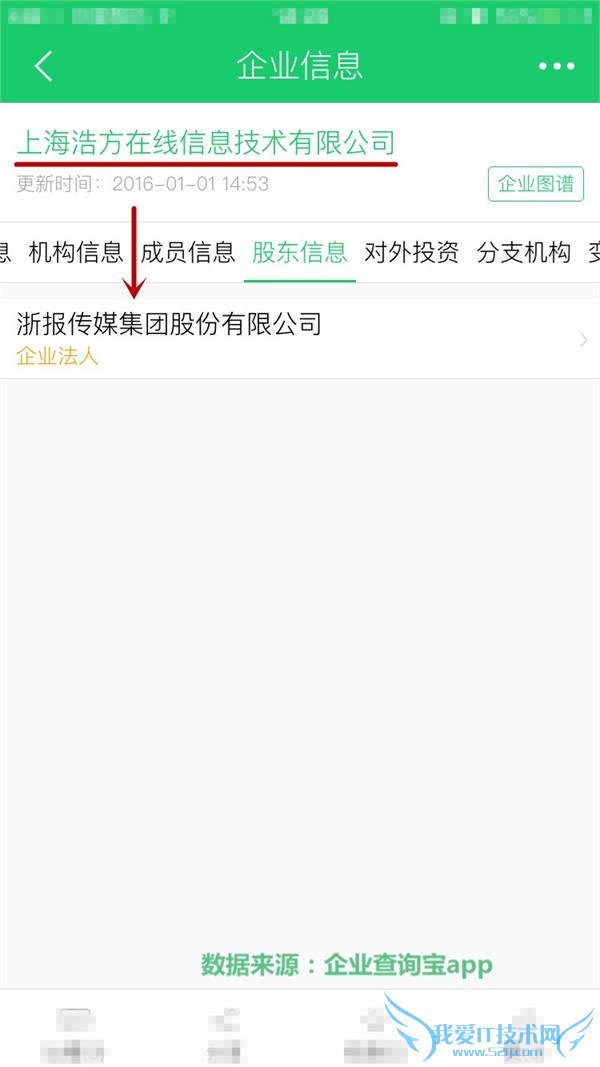The image size is (600, 1067).
Task: Go back using the top-left arrow
Action: (43, 66)
